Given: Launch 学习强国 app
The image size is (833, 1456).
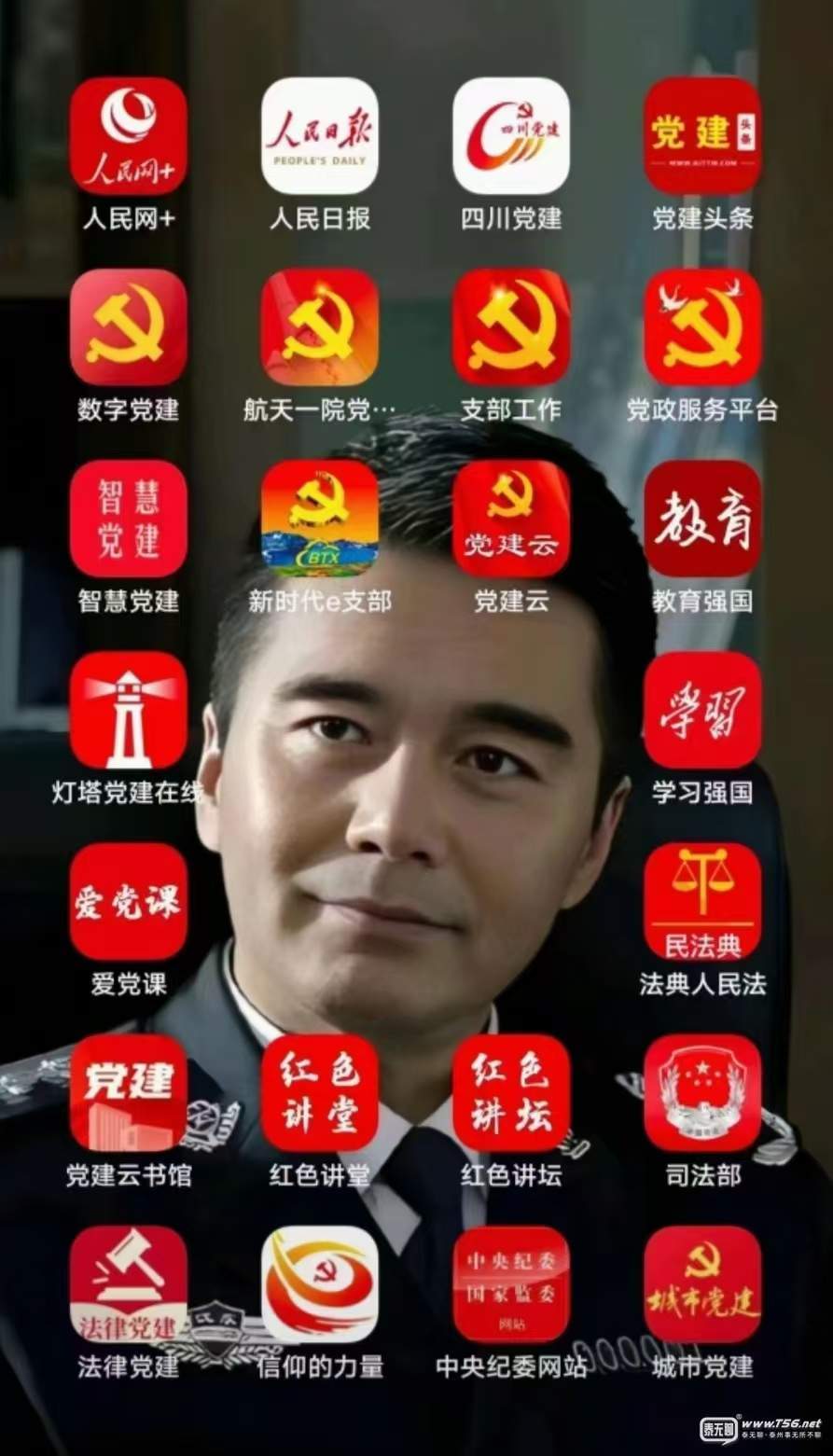Looking at the screenshot, I should click(702, 711).
